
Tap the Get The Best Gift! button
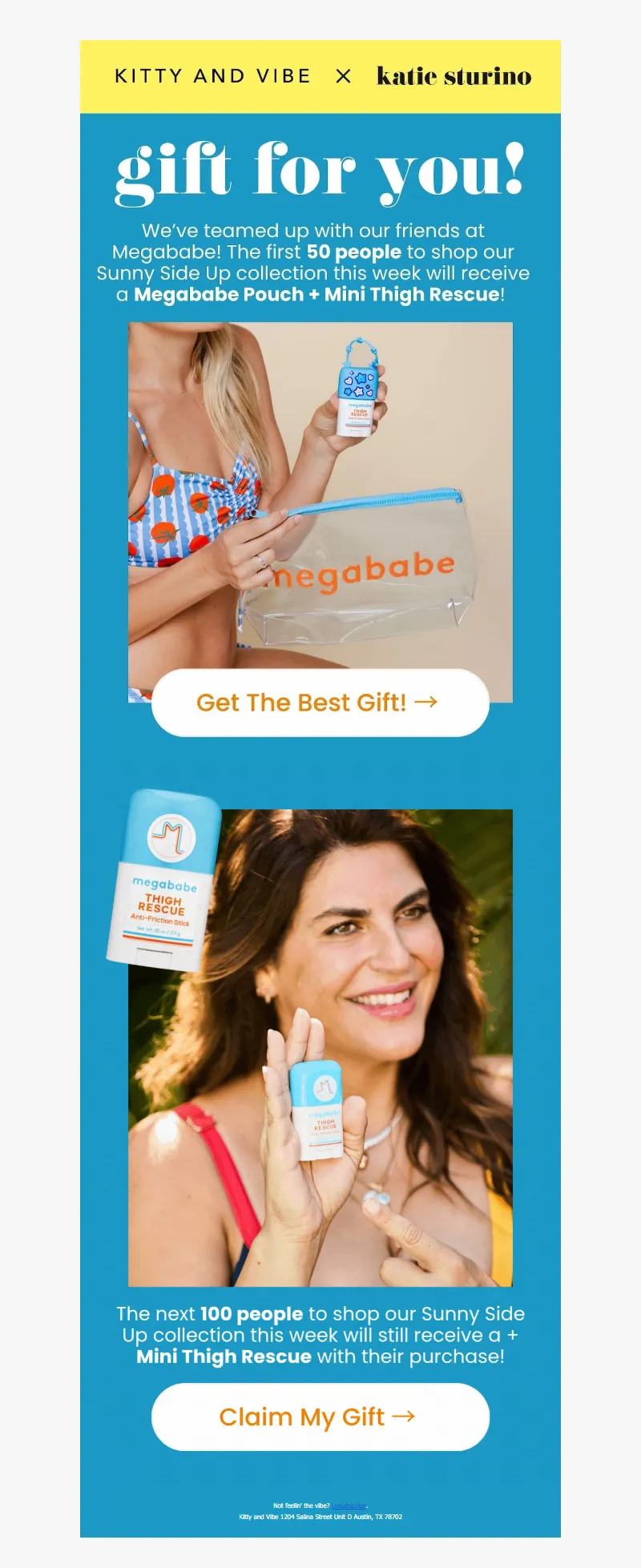(320, 703)
